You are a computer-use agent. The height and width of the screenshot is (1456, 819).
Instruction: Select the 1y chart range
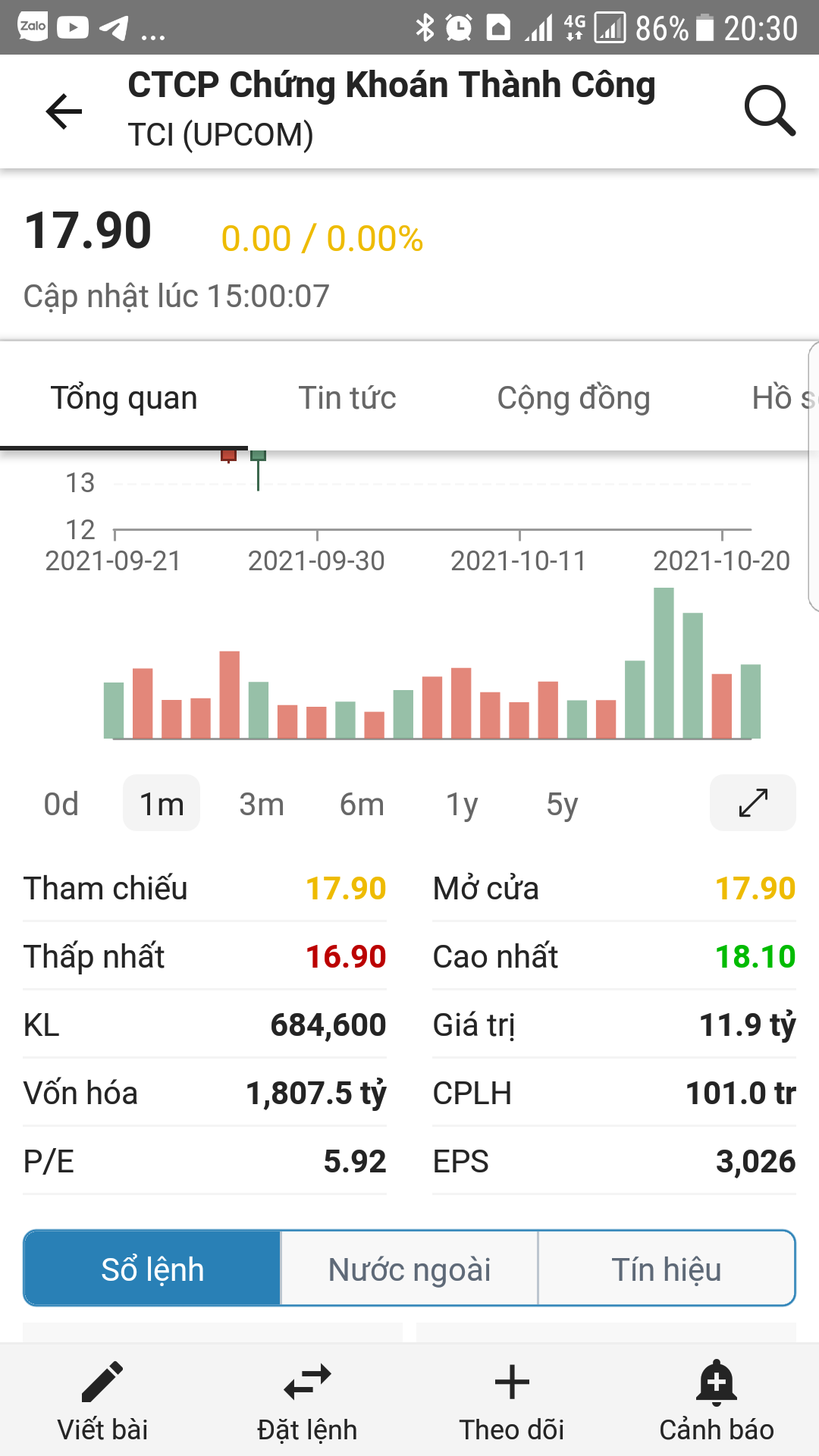[462, 804]
